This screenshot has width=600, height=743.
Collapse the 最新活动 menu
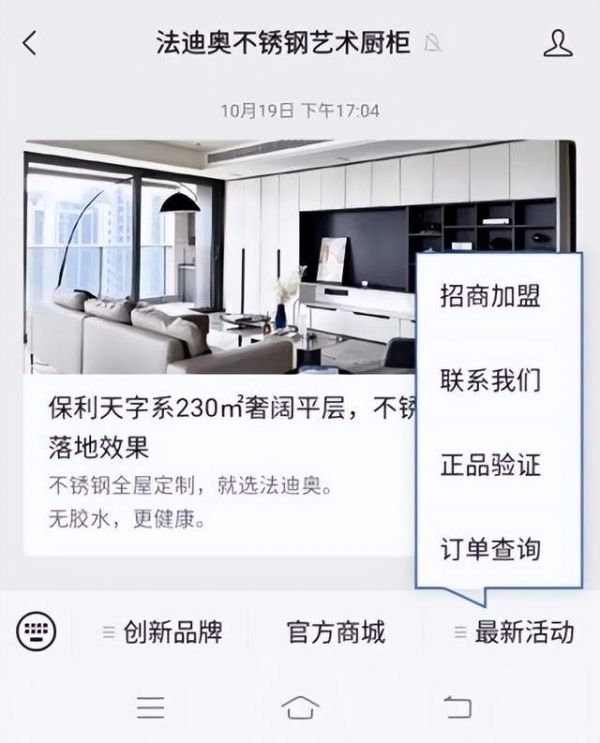click(x=514, y=632)
